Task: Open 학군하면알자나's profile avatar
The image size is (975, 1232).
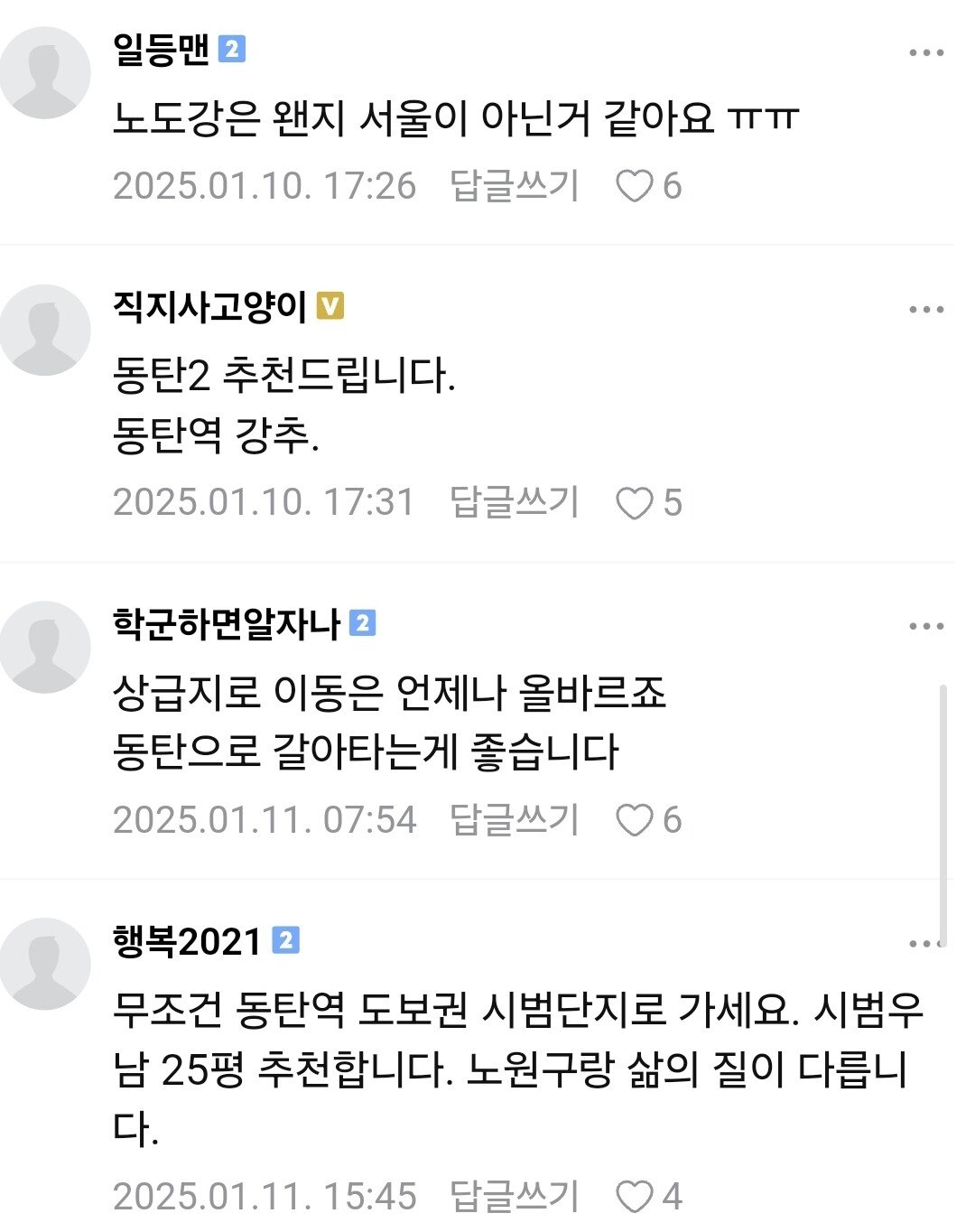Action: (45, 647)
